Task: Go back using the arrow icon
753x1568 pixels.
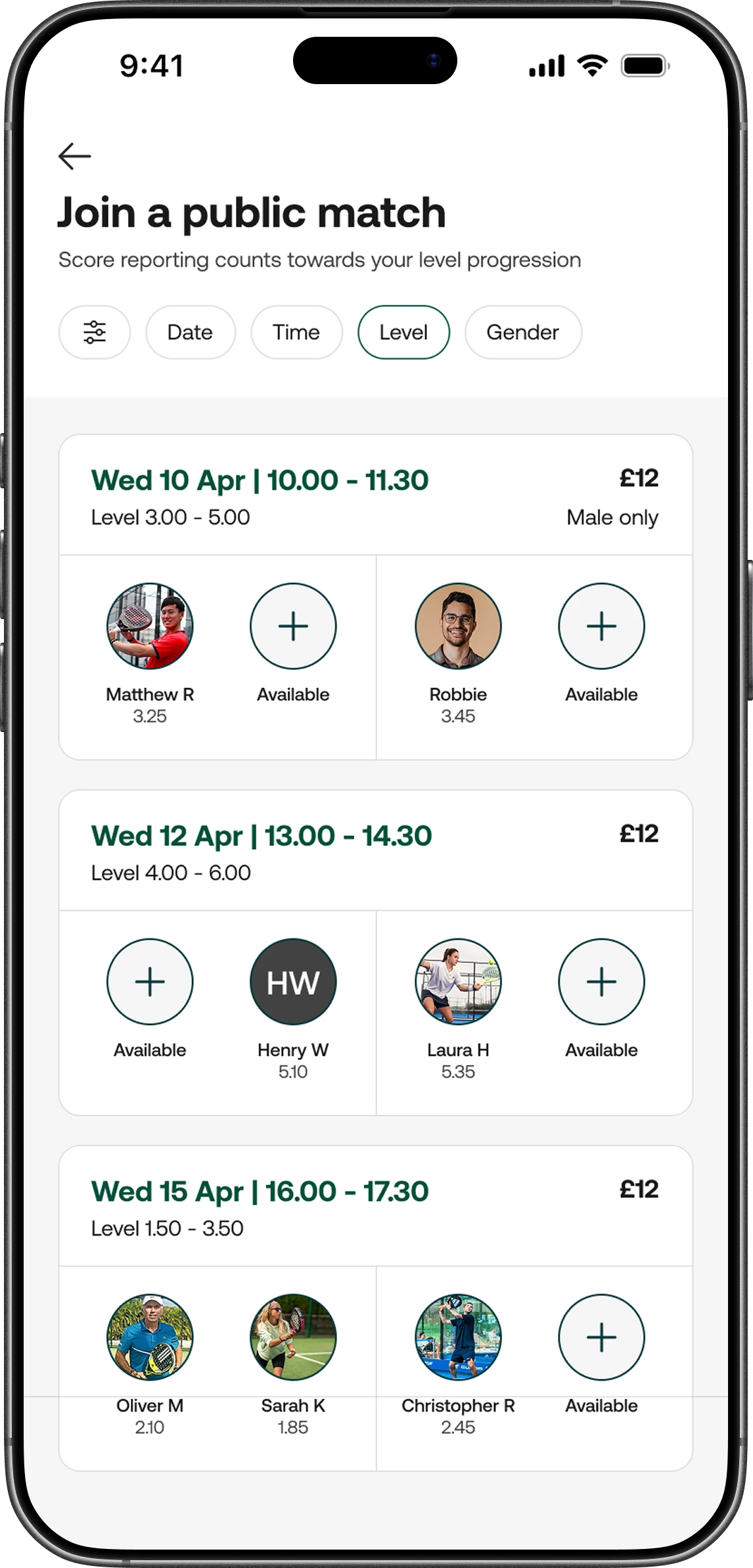Action: coord(74,156)
